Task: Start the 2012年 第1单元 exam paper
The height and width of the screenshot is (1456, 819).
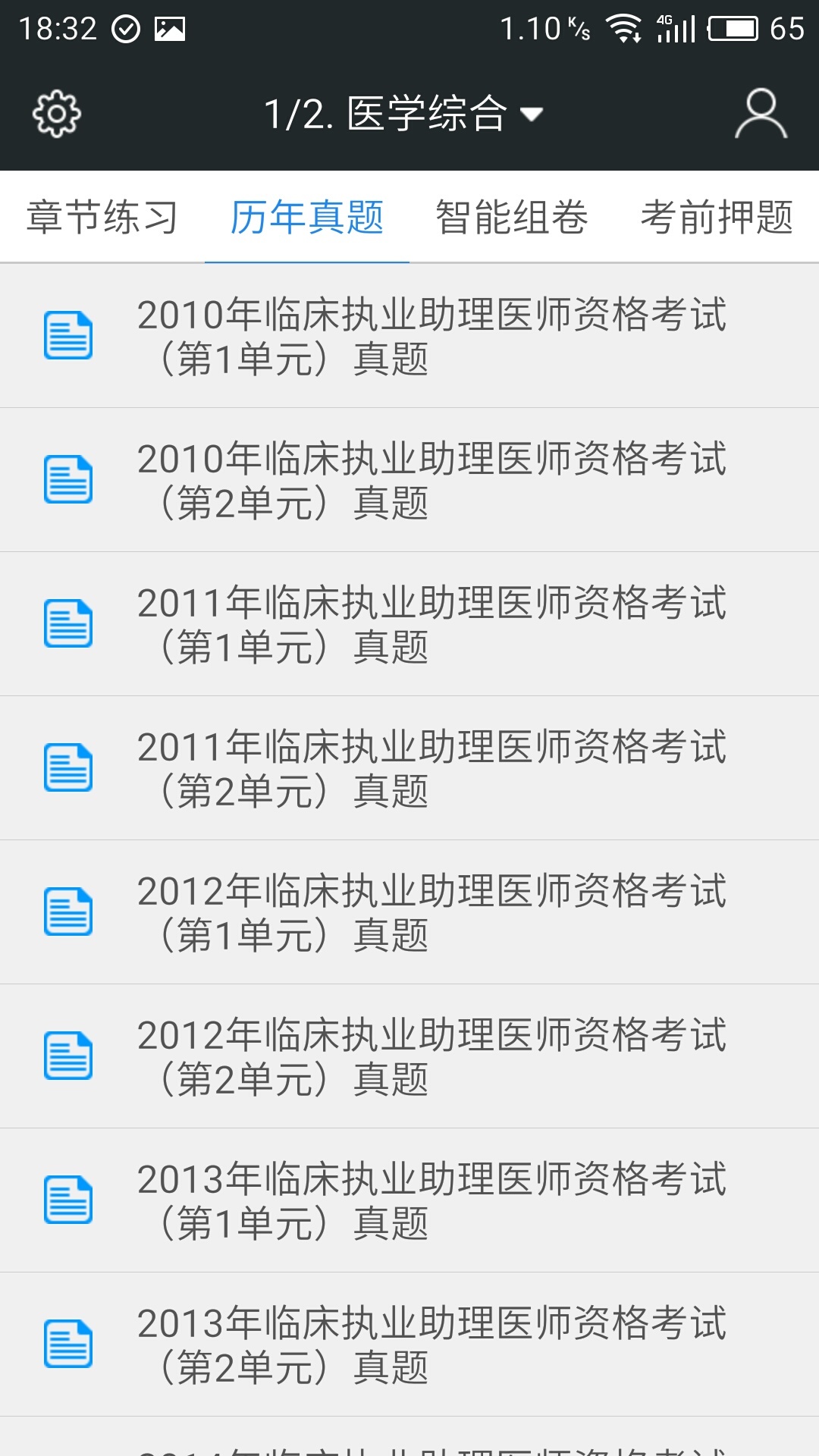Action: pos(409,912)
